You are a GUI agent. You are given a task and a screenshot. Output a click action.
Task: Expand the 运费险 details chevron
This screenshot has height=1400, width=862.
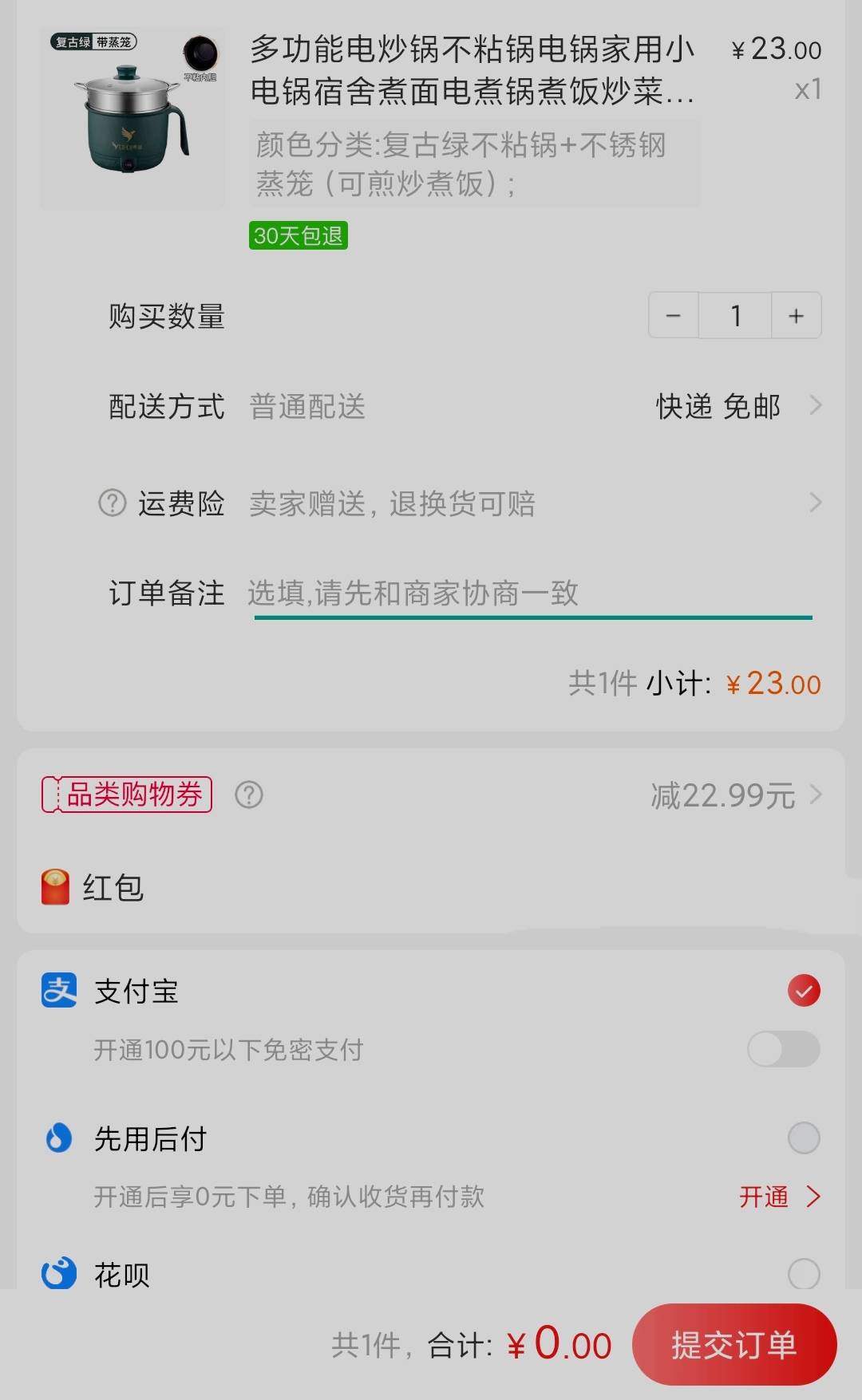(815, 503)
